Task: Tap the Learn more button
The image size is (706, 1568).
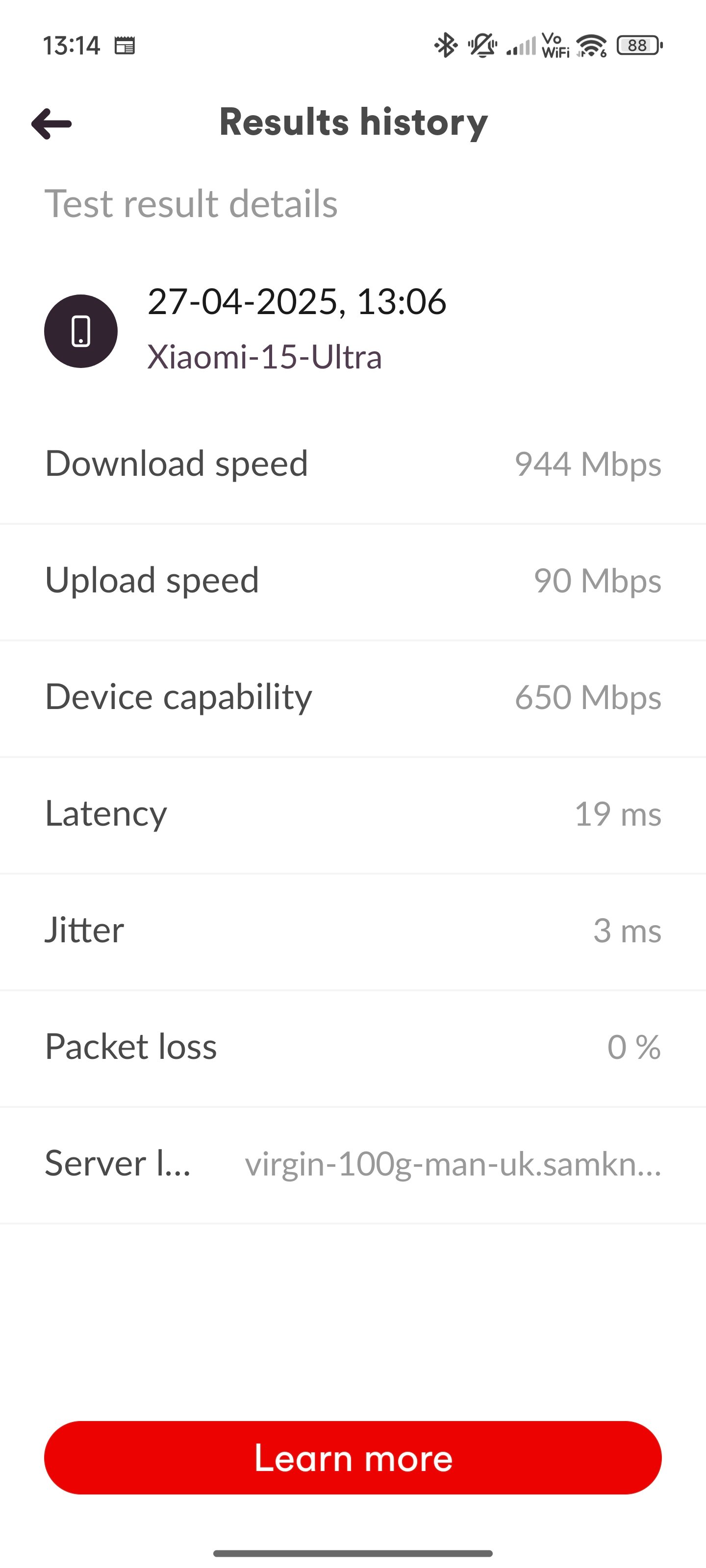Action: tap(353, 1457)
